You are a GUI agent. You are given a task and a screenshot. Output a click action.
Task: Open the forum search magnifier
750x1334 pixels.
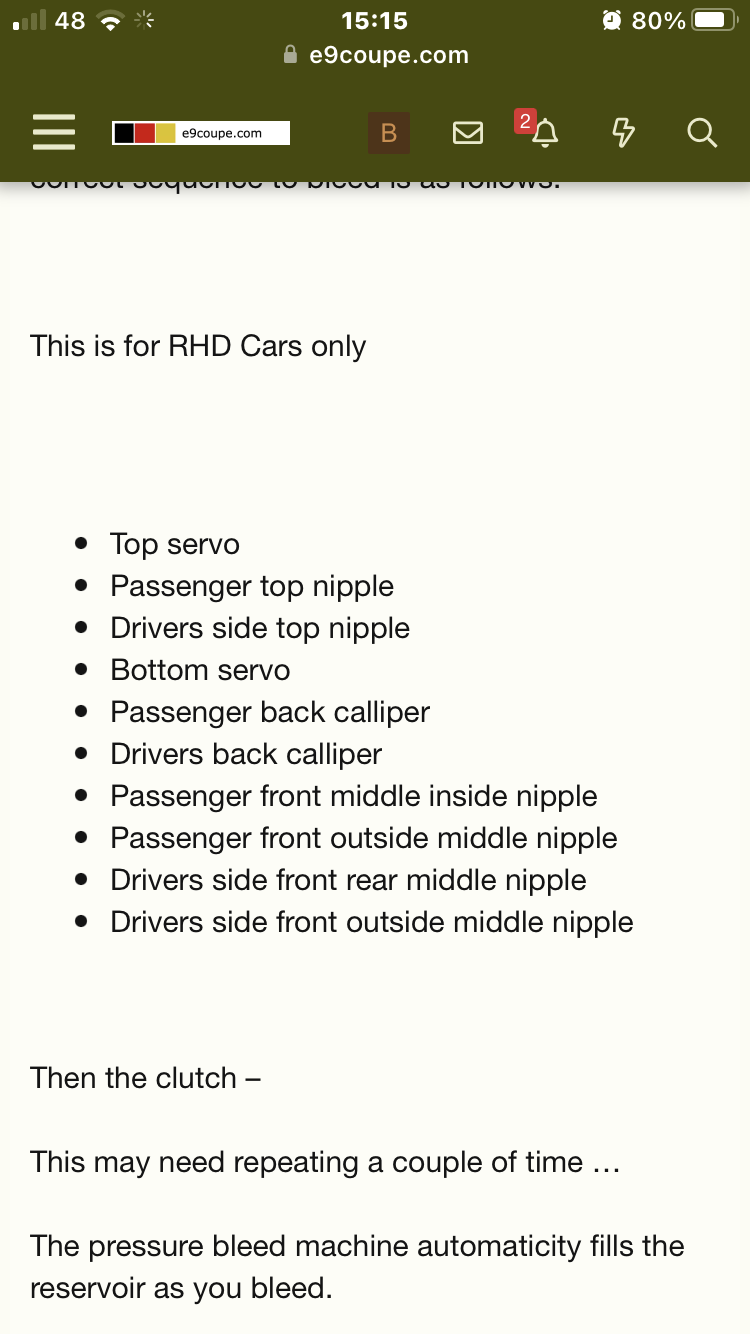point(702,133)
